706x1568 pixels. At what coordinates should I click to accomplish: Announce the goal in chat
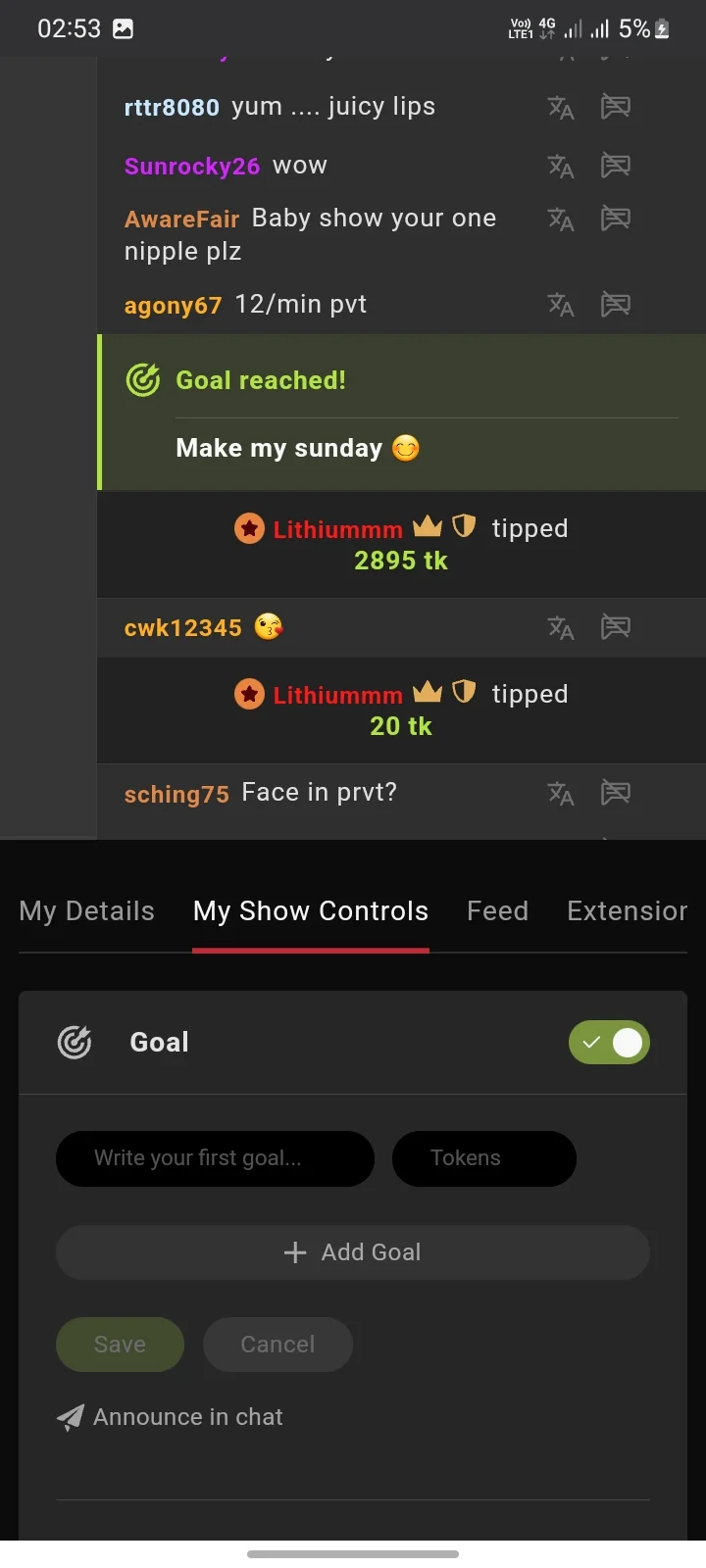[171, 1417]
